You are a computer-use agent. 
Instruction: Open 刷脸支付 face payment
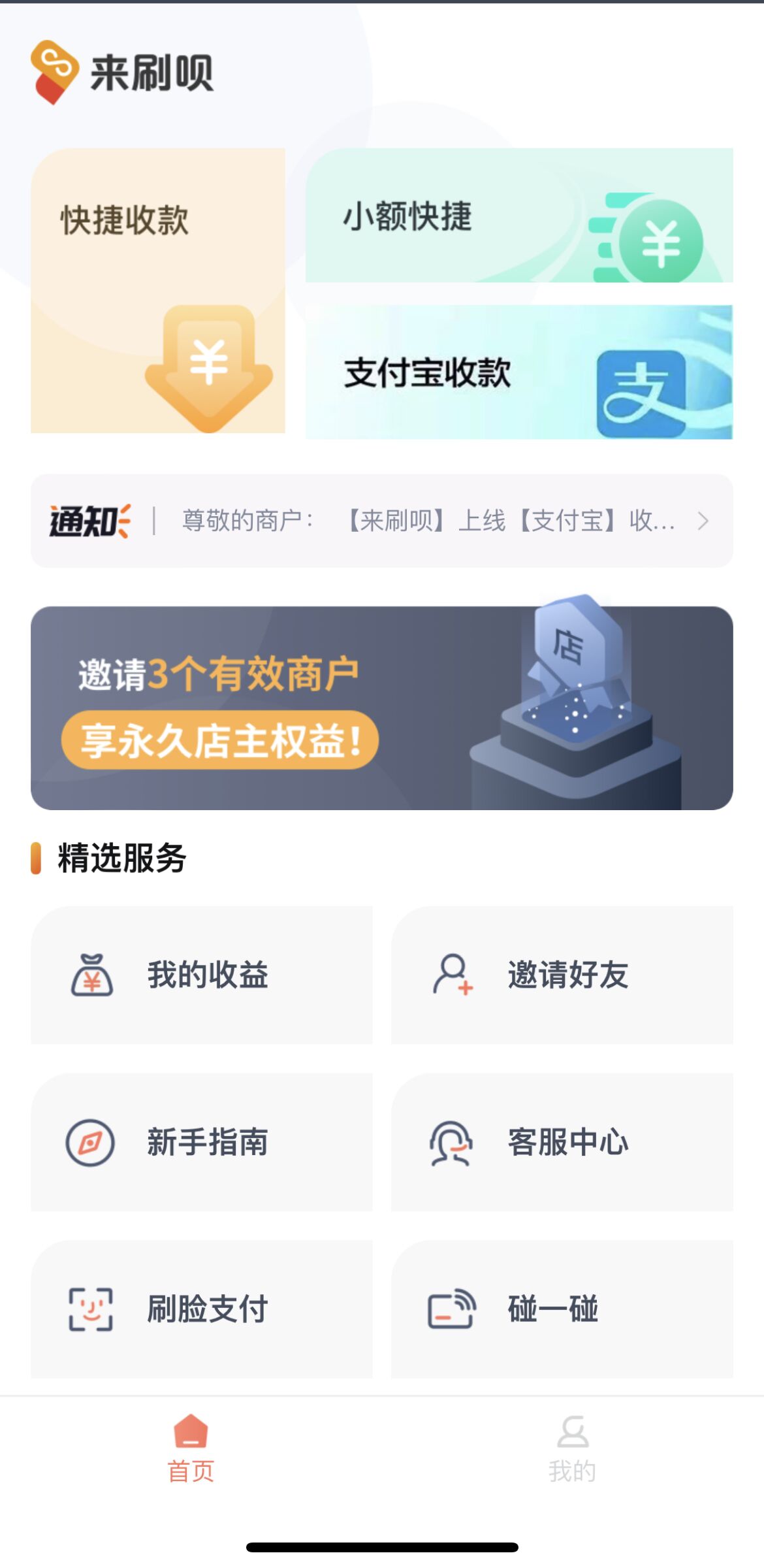(201, 1309)
